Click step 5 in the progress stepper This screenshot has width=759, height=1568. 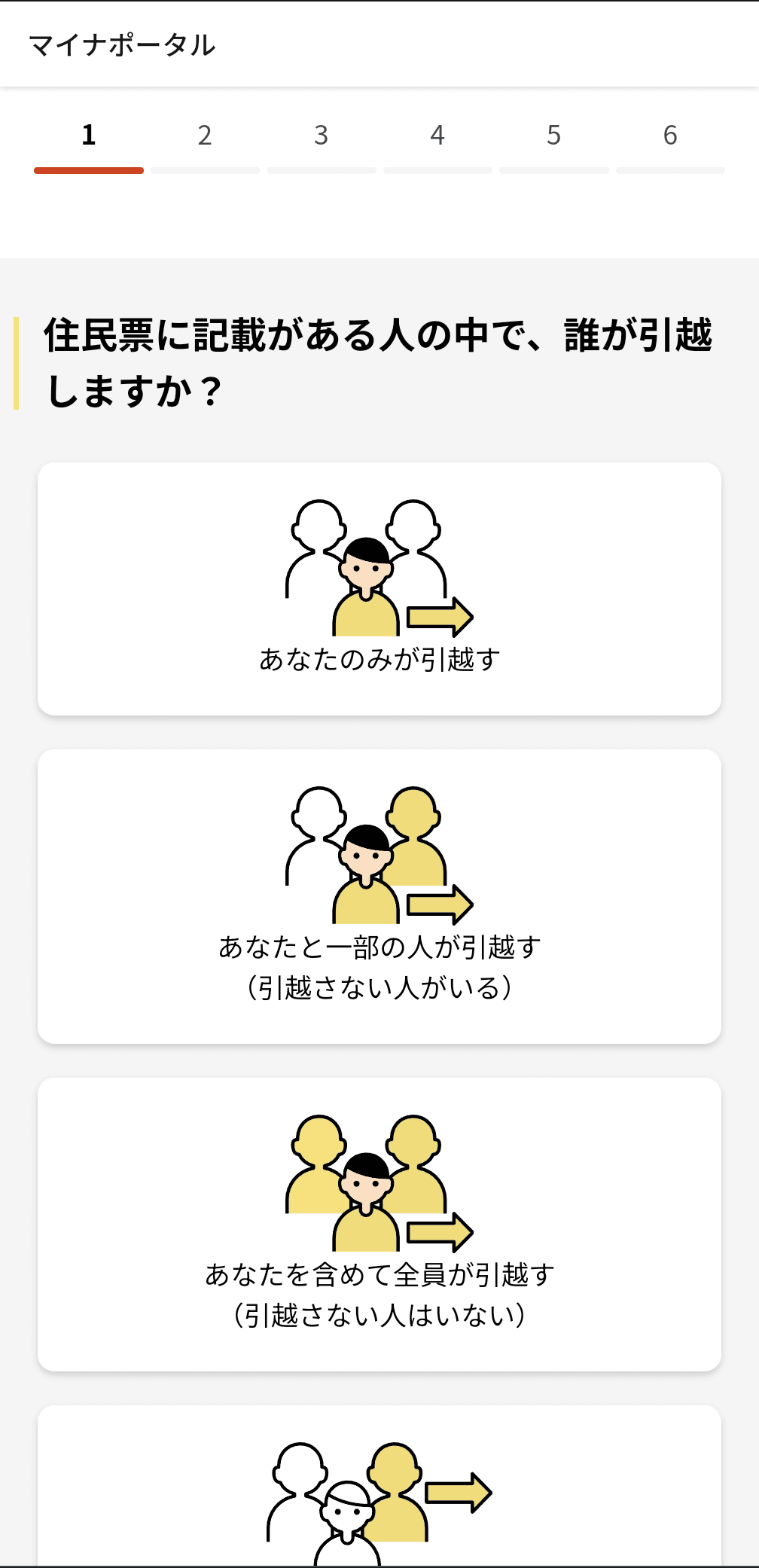[554, 136]
